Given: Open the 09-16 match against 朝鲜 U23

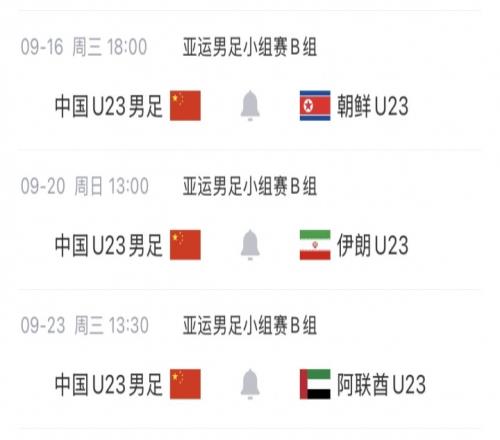Looking at the screenshot, I should [250, 81].
